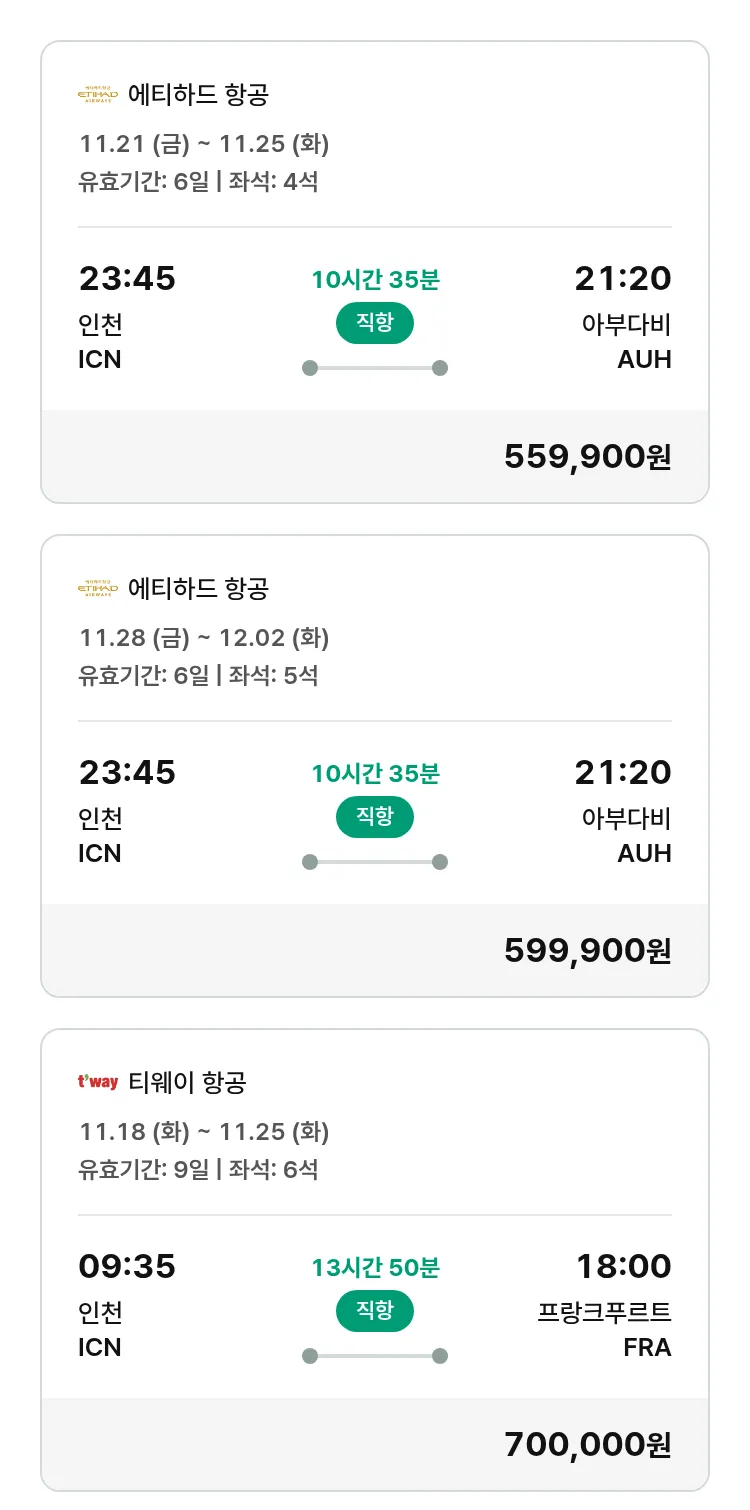This screenshot has height=1510, width=750.
Task: Select the 11.28 ~ 12.02 date range
Action: tap(205, 638)
